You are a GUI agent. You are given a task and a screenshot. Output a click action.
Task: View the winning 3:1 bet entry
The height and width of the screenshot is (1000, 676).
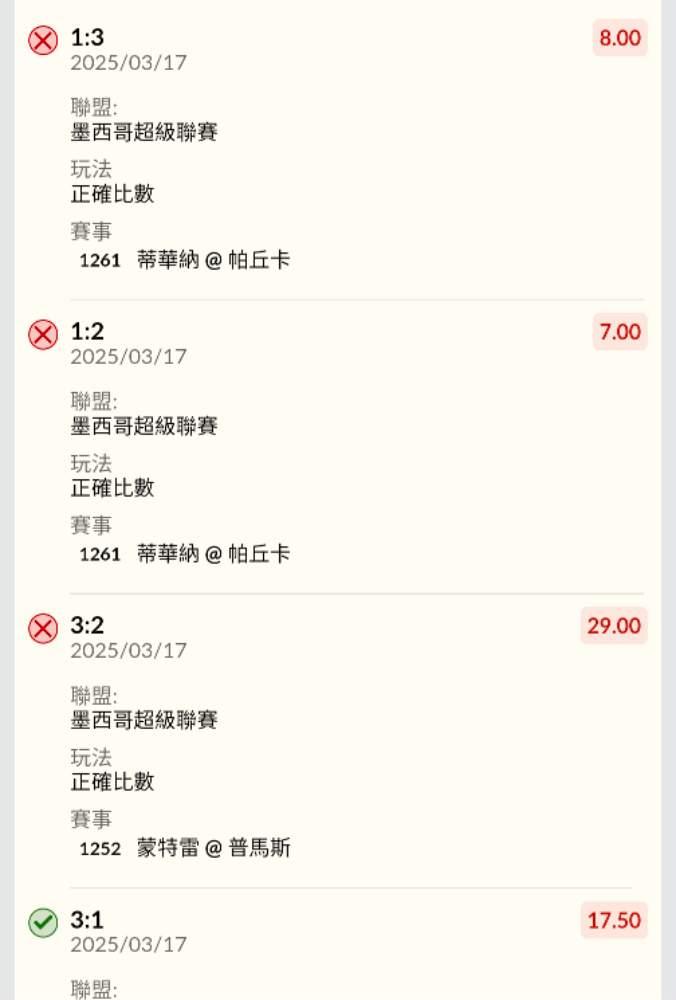88,920
